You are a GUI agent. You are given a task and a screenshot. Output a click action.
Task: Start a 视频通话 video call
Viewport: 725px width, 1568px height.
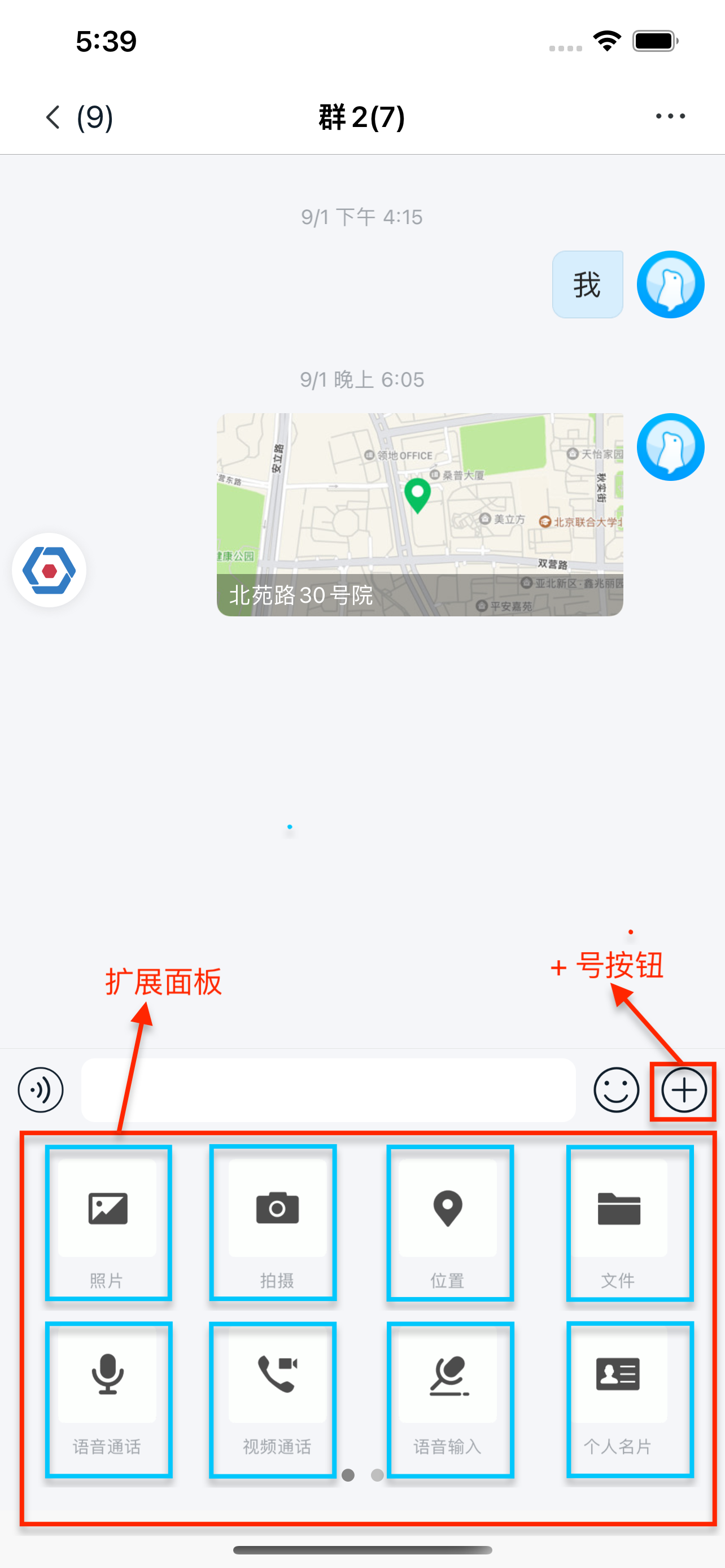(x=278, y=1399)
